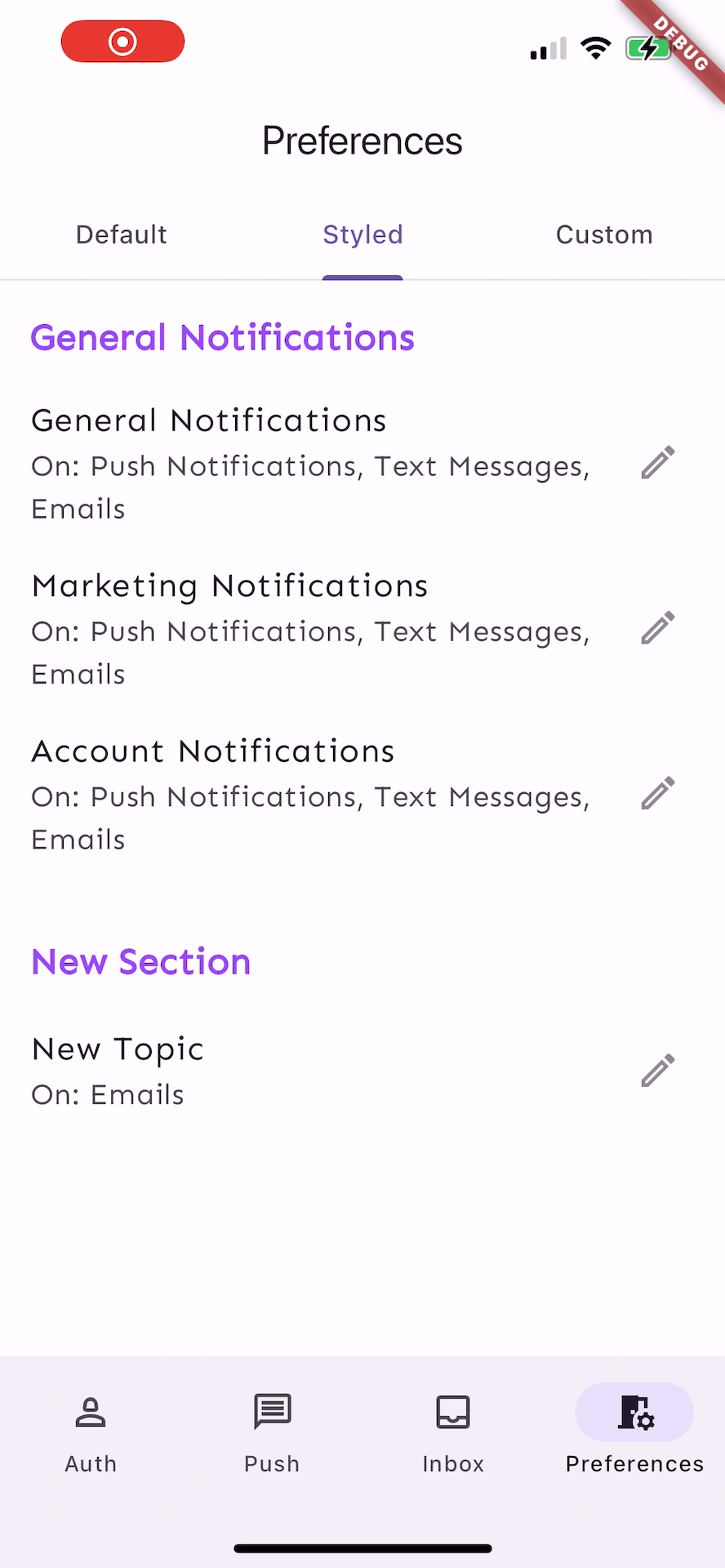
Task: Switch to the Custom preferences tab
Action: (x=603, y=234)
